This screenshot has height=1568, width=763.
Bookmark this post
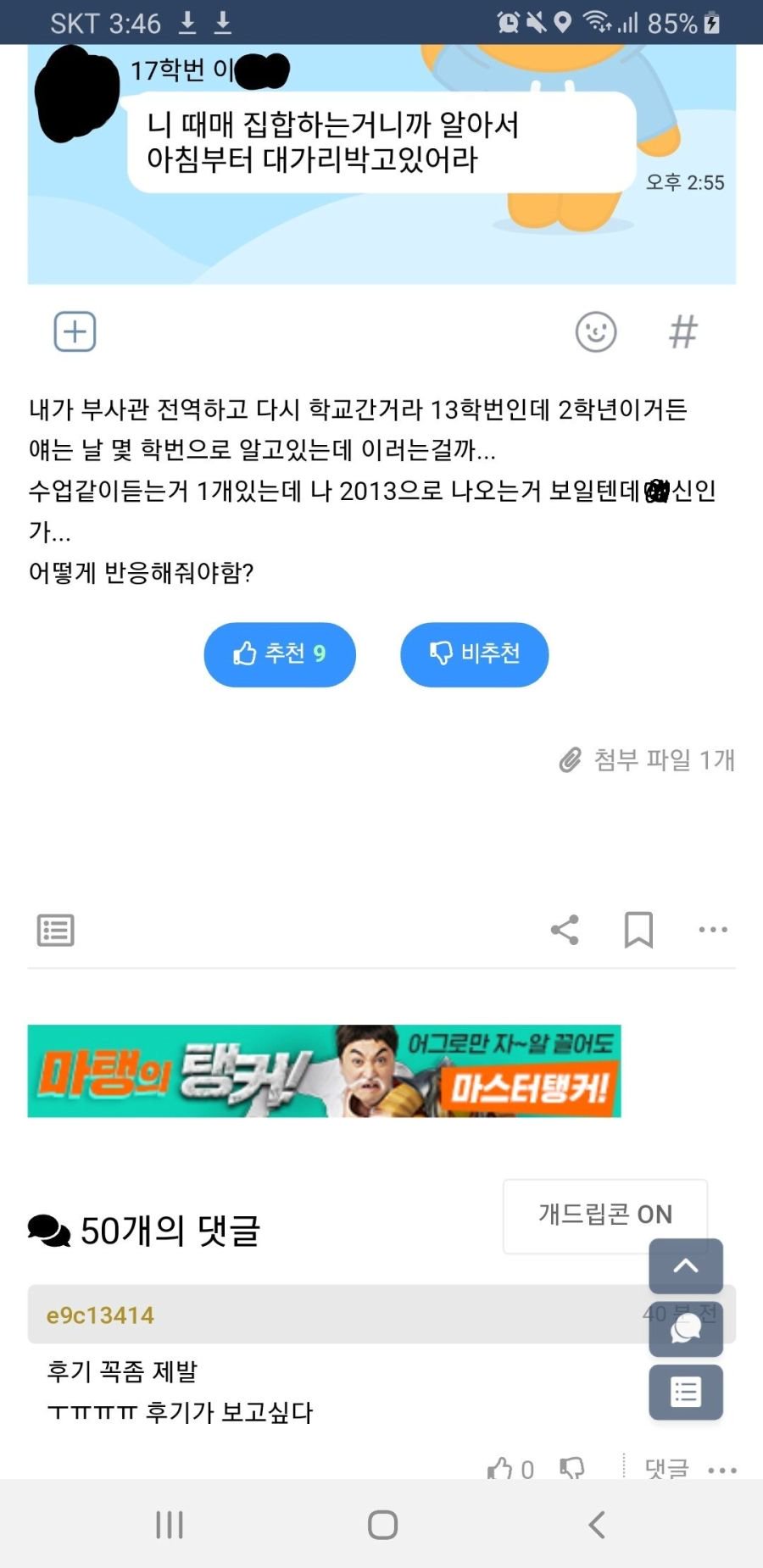pyautogui.click(x=638, y=930)
